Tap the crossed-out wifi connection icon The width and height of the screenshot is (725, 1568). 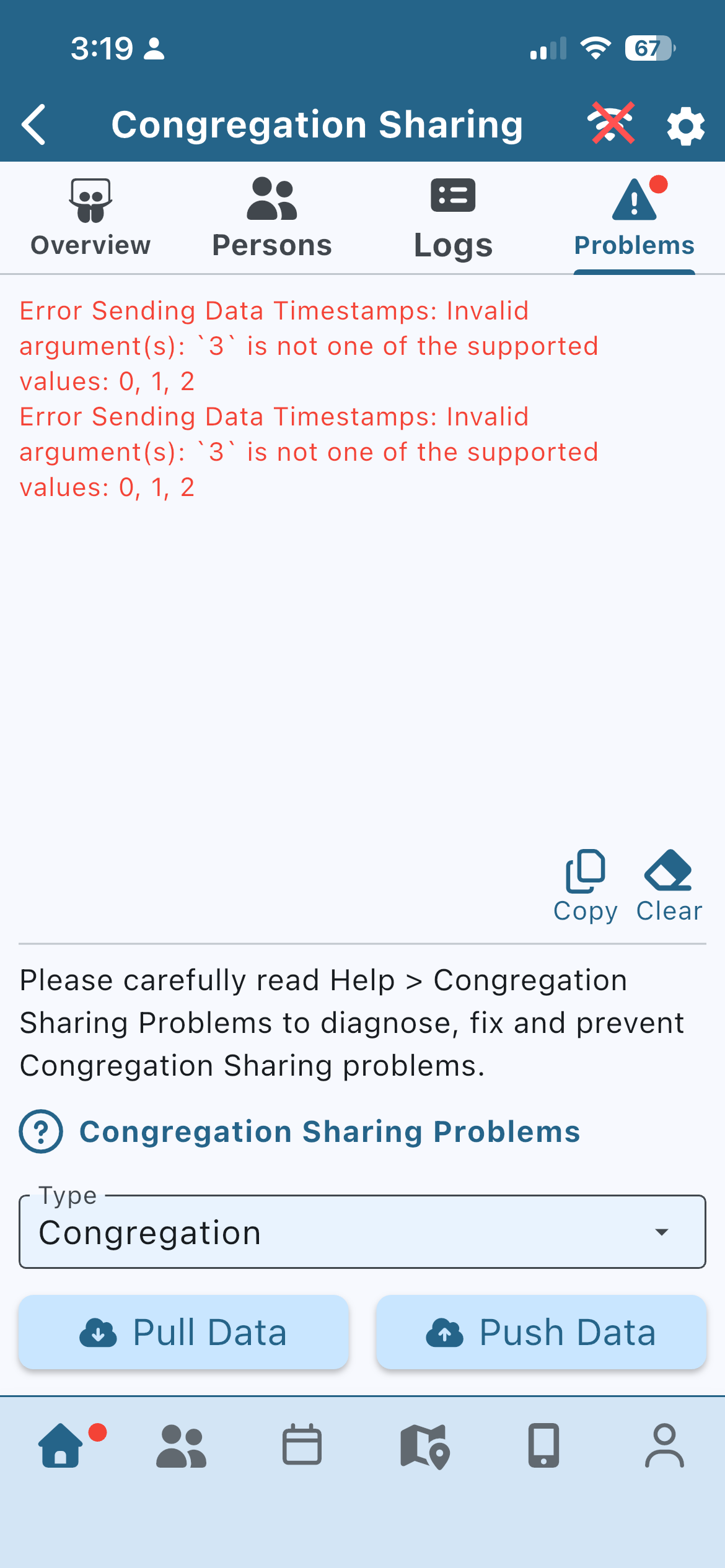611,123
